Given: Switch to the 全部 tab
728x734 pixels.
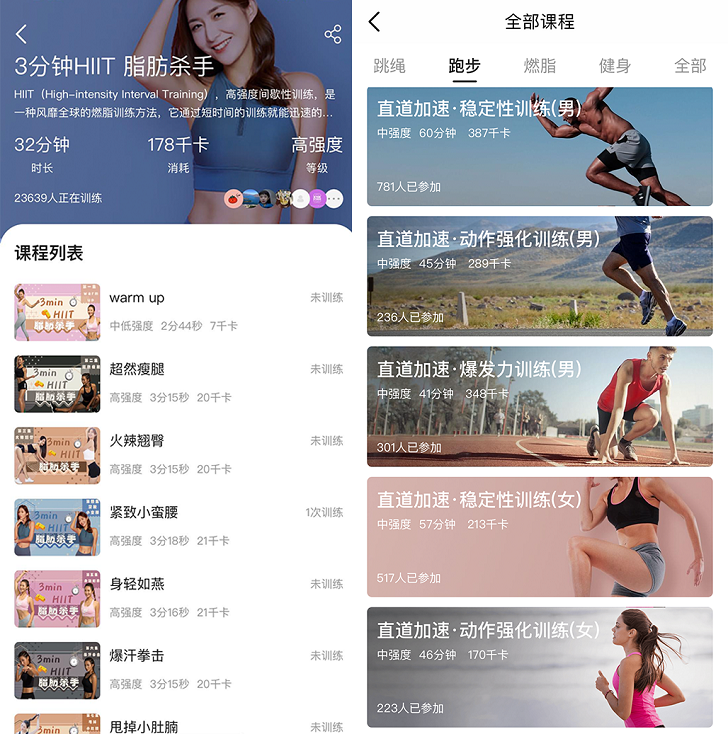Looking at the screenshot, I should [690, 66].
